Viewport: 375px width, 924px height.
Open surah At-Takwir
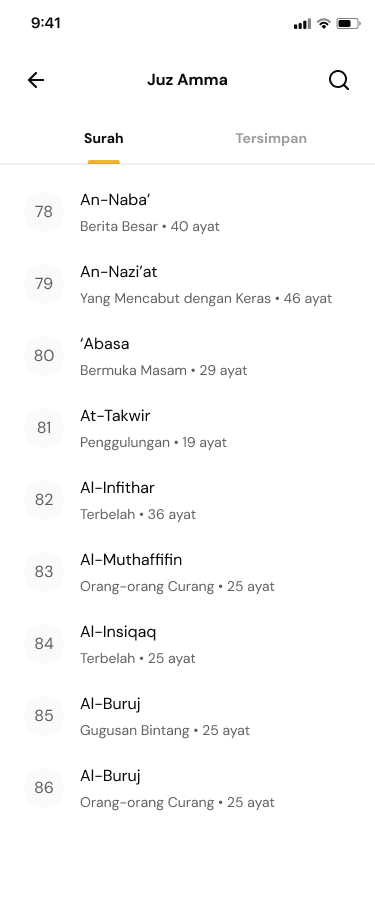click(188, 428)
